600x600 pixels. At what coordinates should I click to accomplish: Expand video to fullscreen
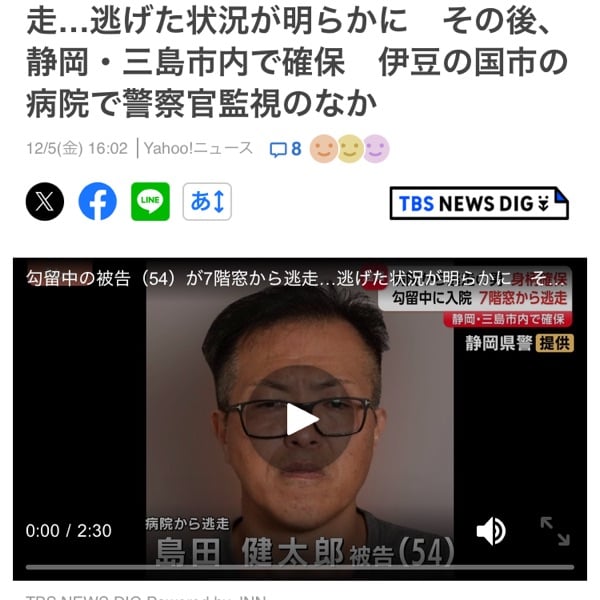tap(555, 530)
